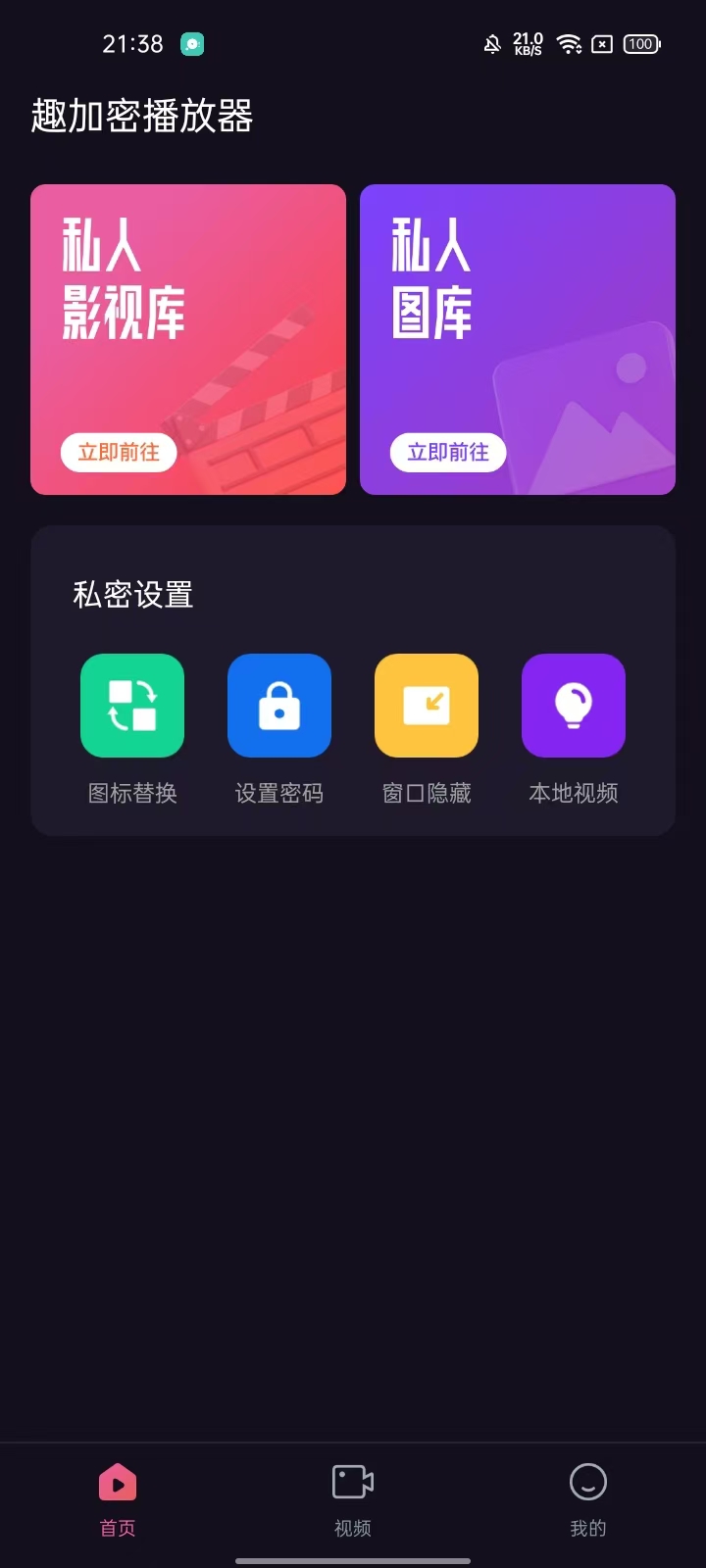Viewport: 706px width, 1568px height.
Task: Tap 立即前往 on the 私人影视库 card
Action: coord(119,452)
